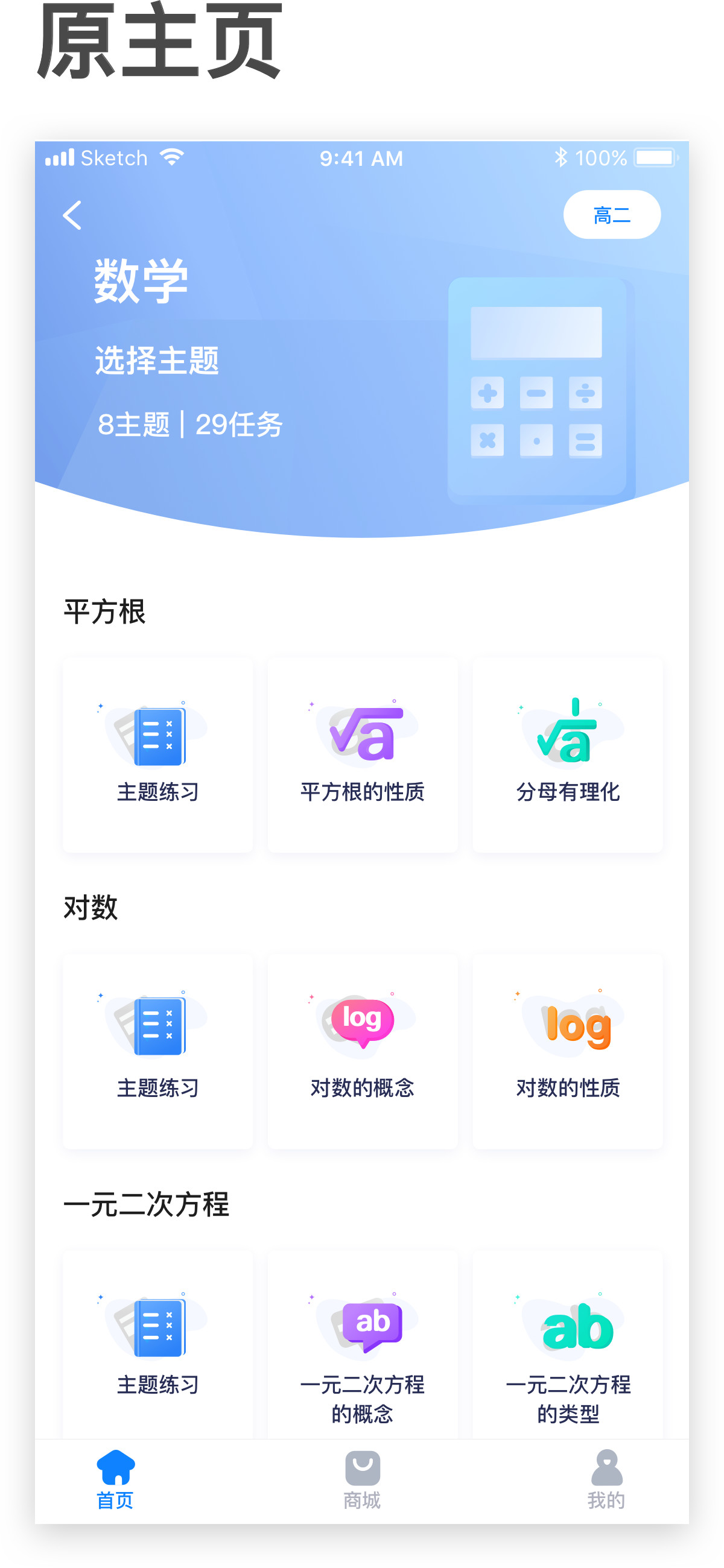Switch to the 我的 tab
This screenshot has height=1568, width=724.
pos(606,1479)
